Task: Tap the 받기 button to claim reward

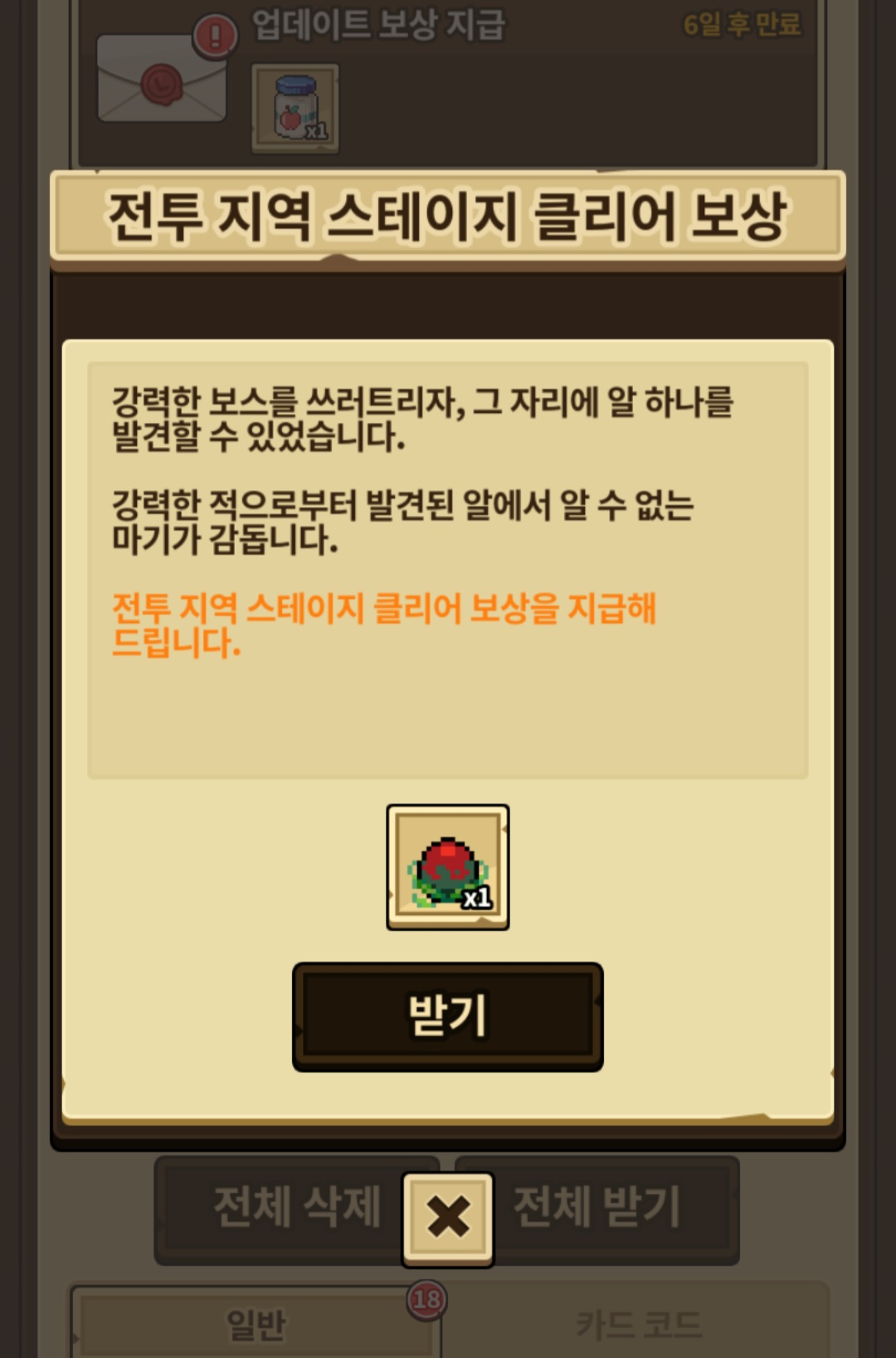Action: pos(447,1016)
